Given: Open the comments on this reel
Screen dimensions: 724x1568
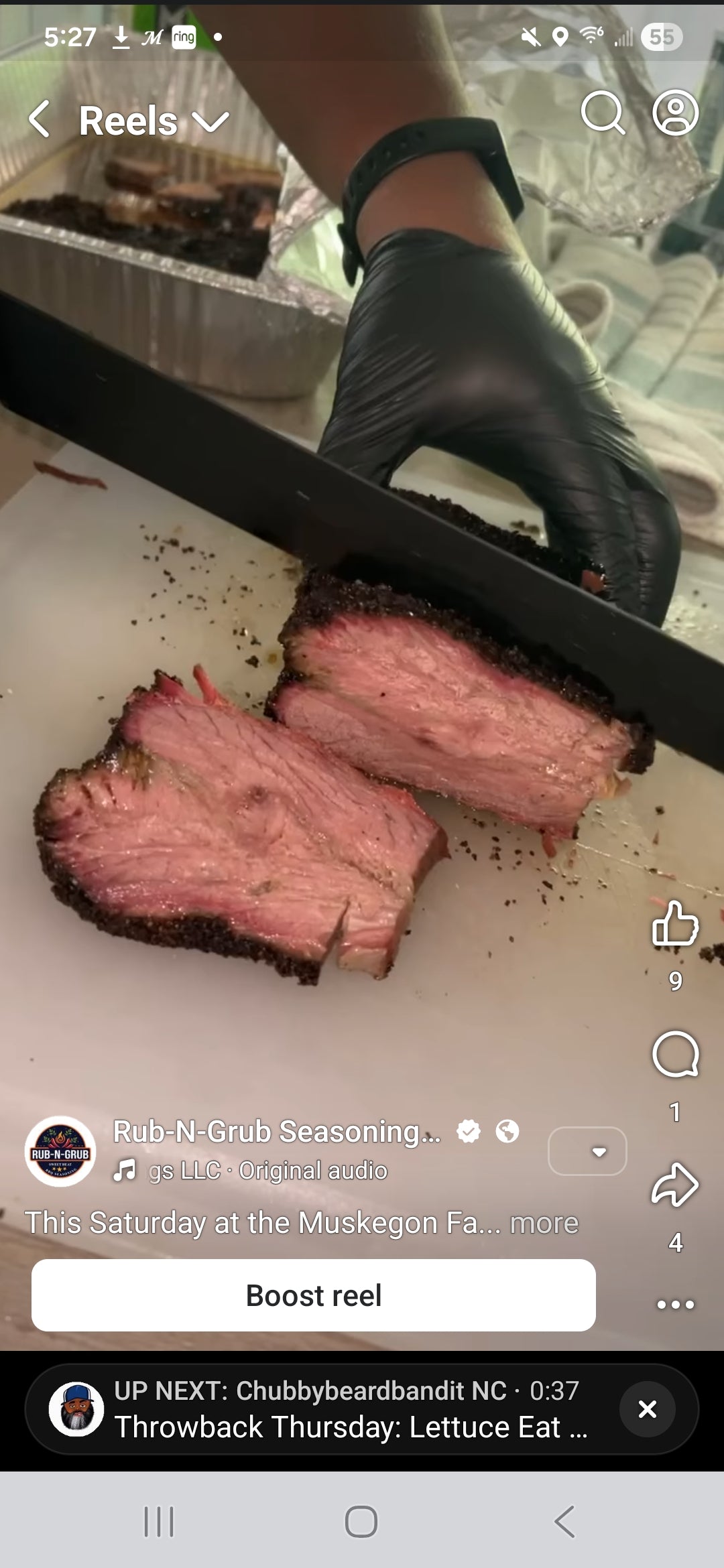Looking at the screenshot, I should 675,1054.
